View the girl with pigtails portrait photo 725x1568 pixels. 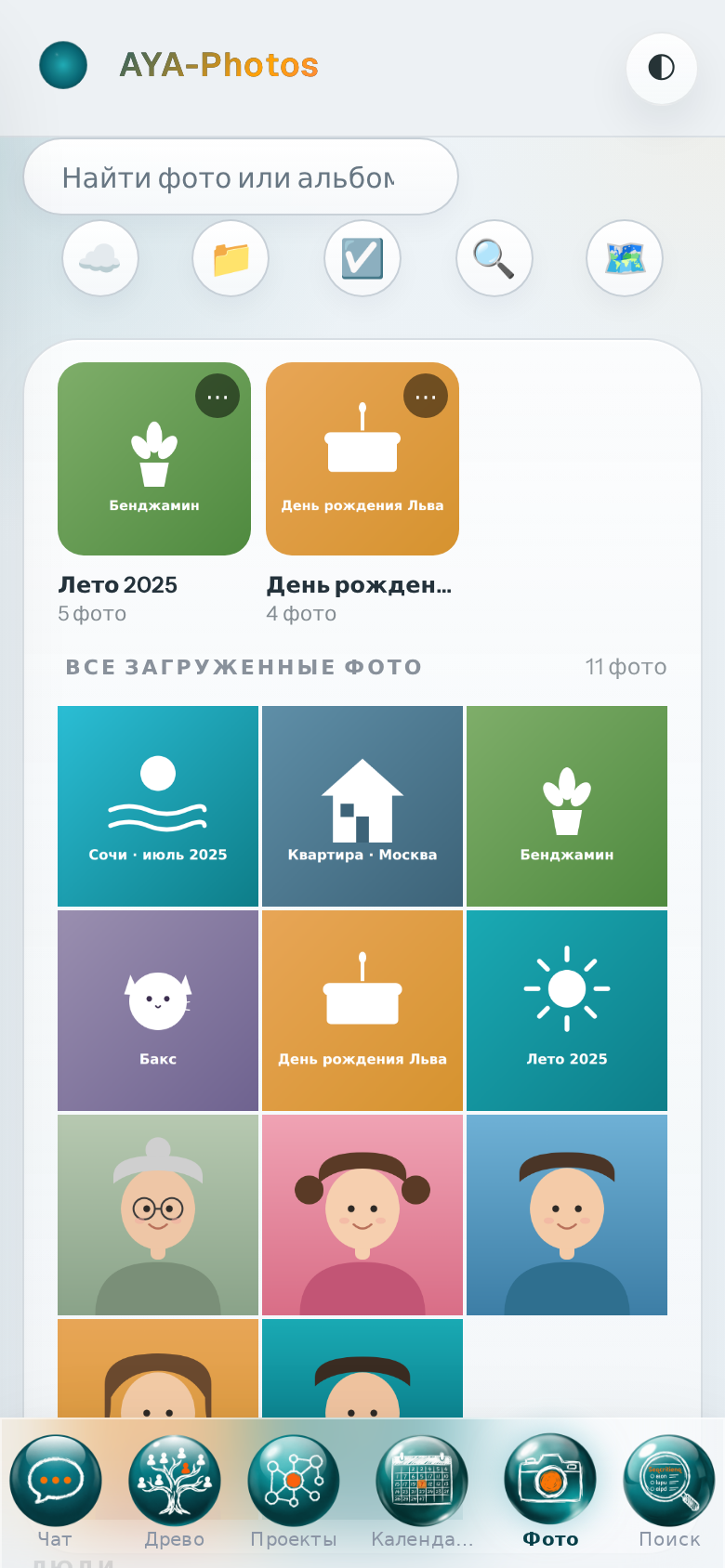point(362,1215)
